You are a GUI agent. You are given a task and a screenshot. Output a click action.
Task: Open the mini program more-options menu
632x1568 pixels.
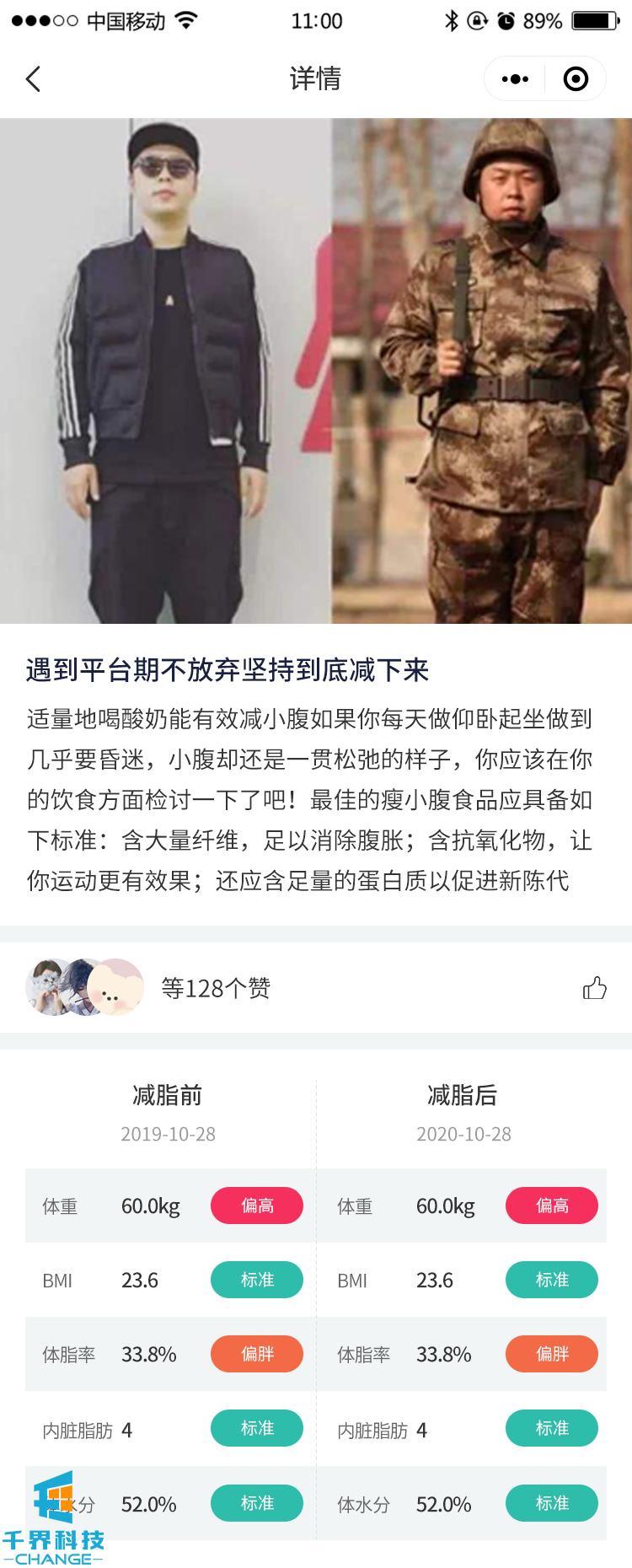(x=515, y=79)
